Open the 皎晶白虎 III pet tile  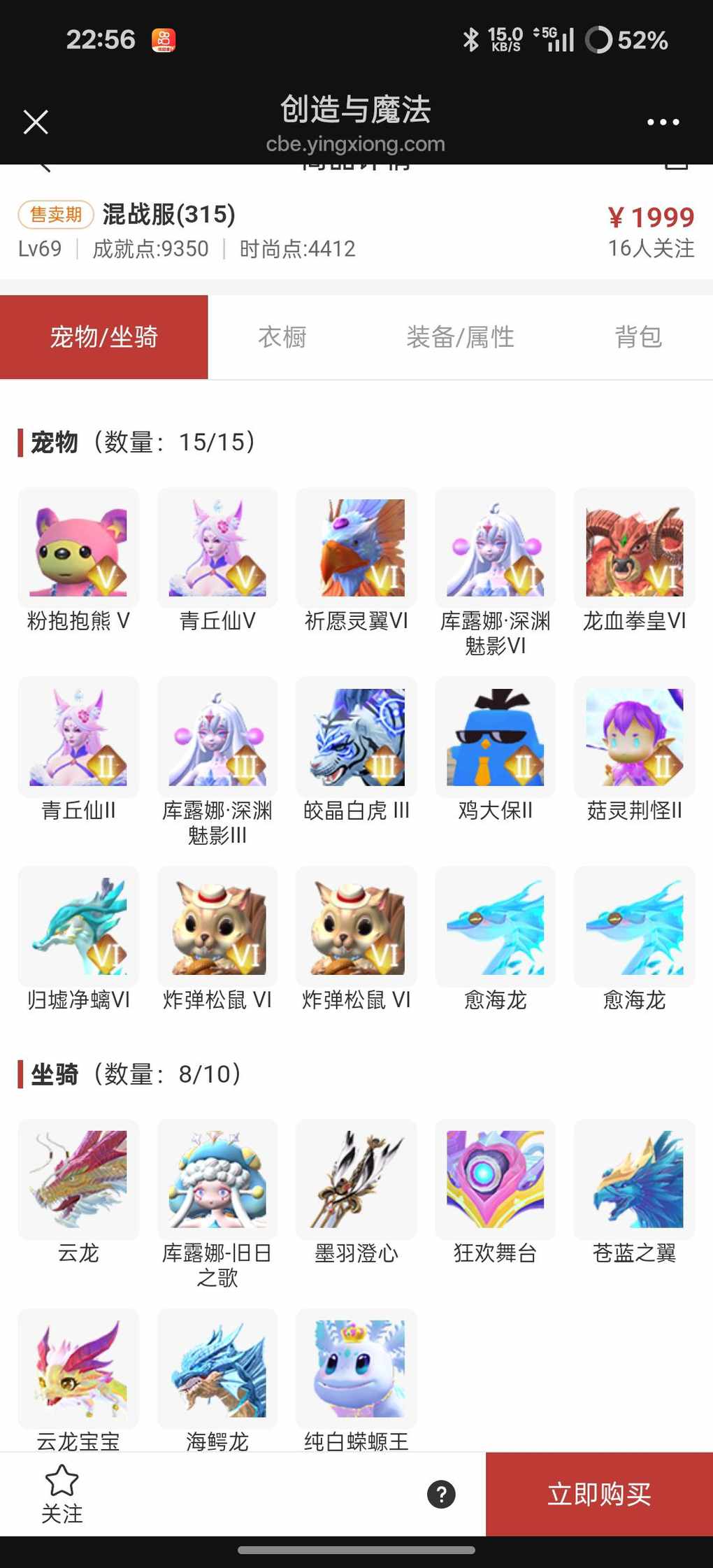[x=356, y=737]
